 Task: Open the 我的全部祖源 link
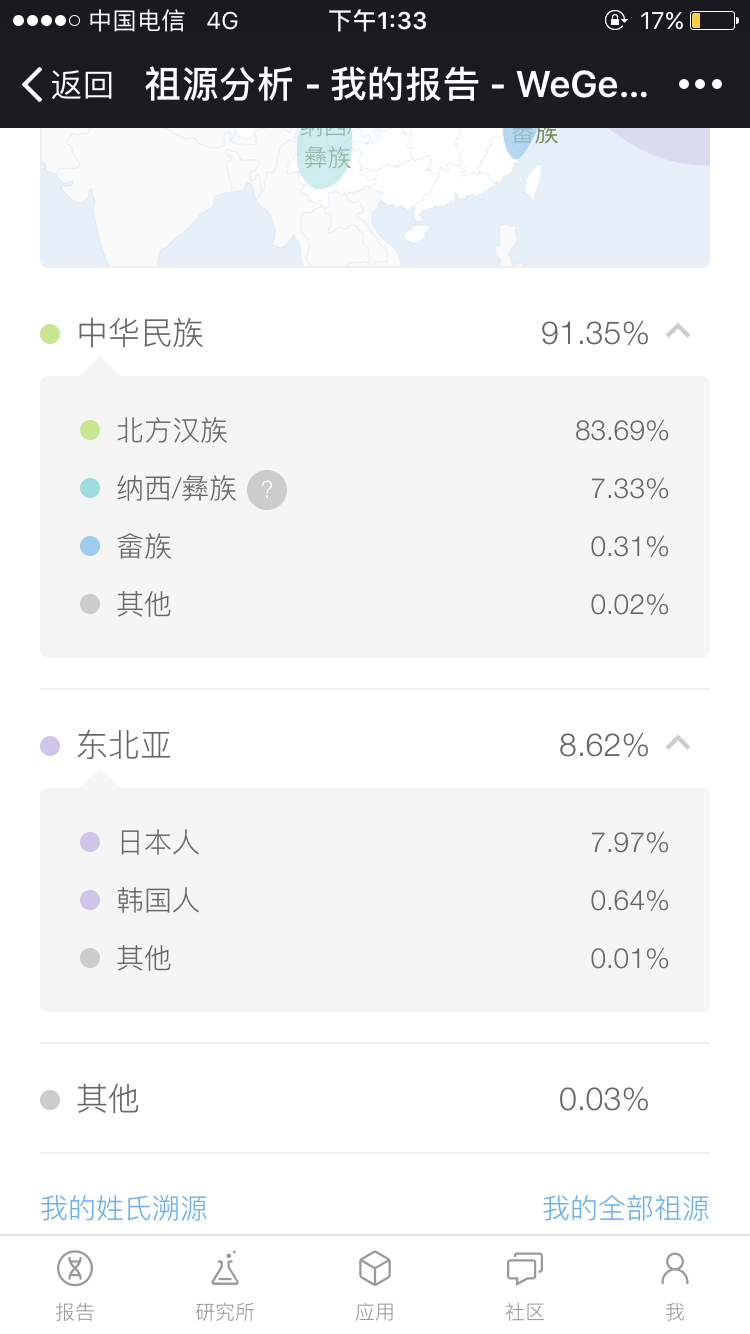[x=626, y=1208]
